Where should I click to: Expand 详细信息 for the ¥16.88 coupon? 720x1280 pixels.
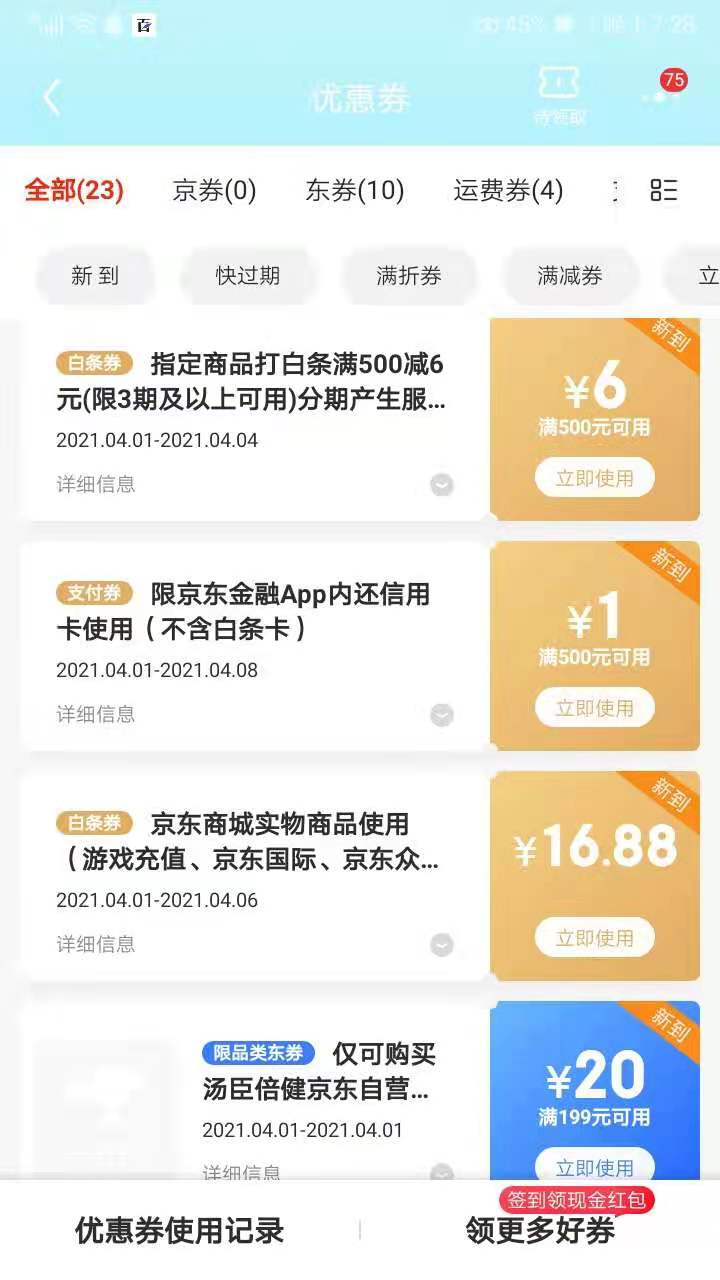441,945
